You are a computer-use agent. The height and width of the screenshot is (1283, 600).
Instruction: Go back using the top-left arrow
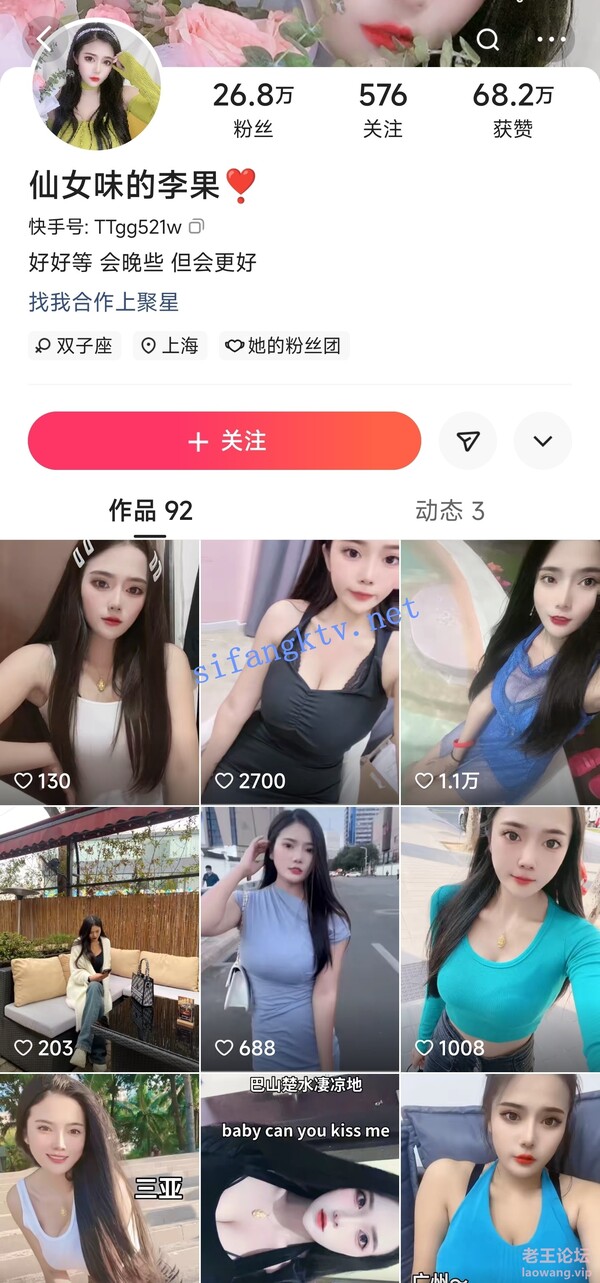pos(43,38)
